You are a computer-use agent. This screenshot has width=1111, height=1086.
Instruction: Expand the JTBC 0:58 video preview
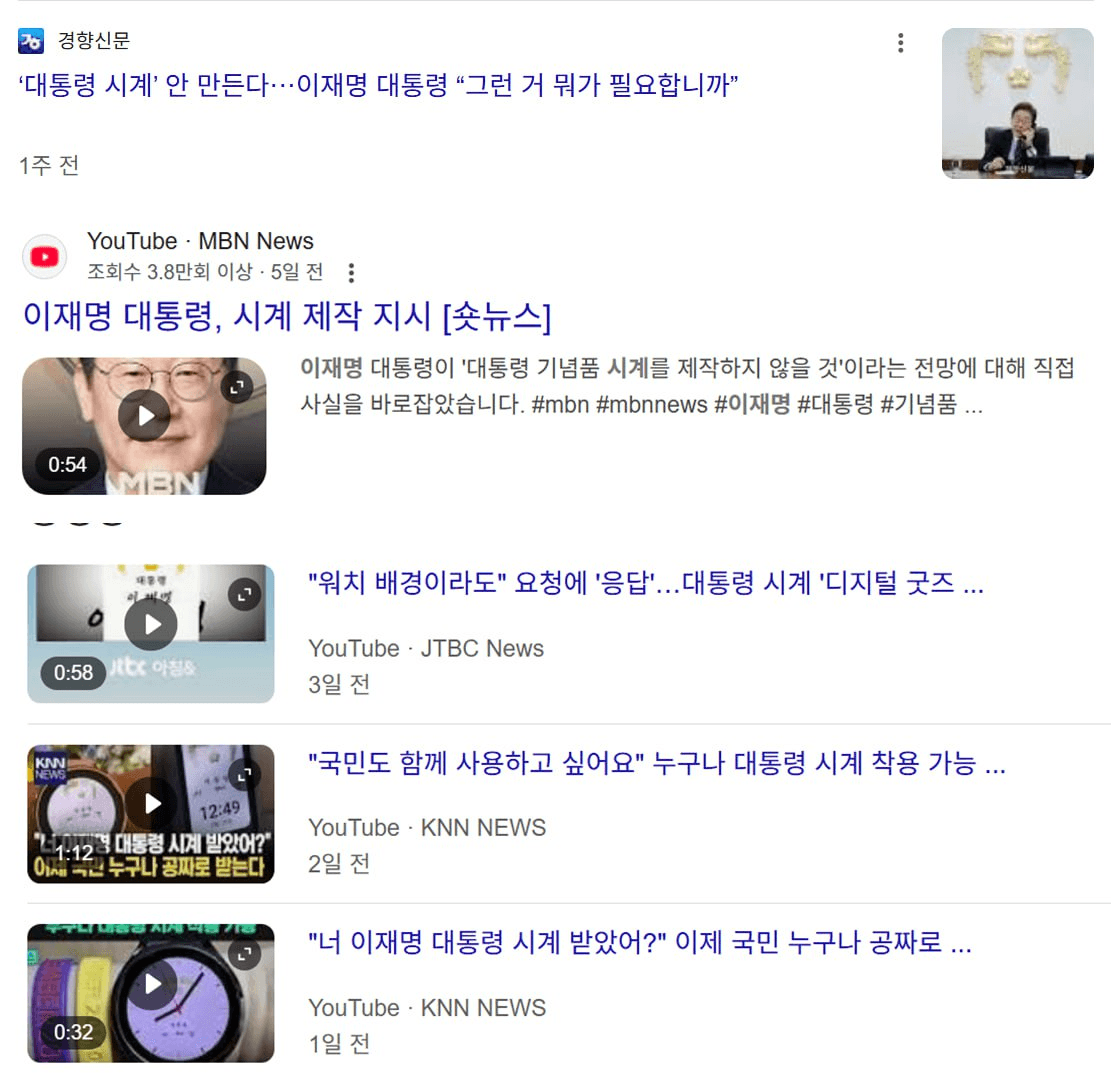tap(244, 595)
